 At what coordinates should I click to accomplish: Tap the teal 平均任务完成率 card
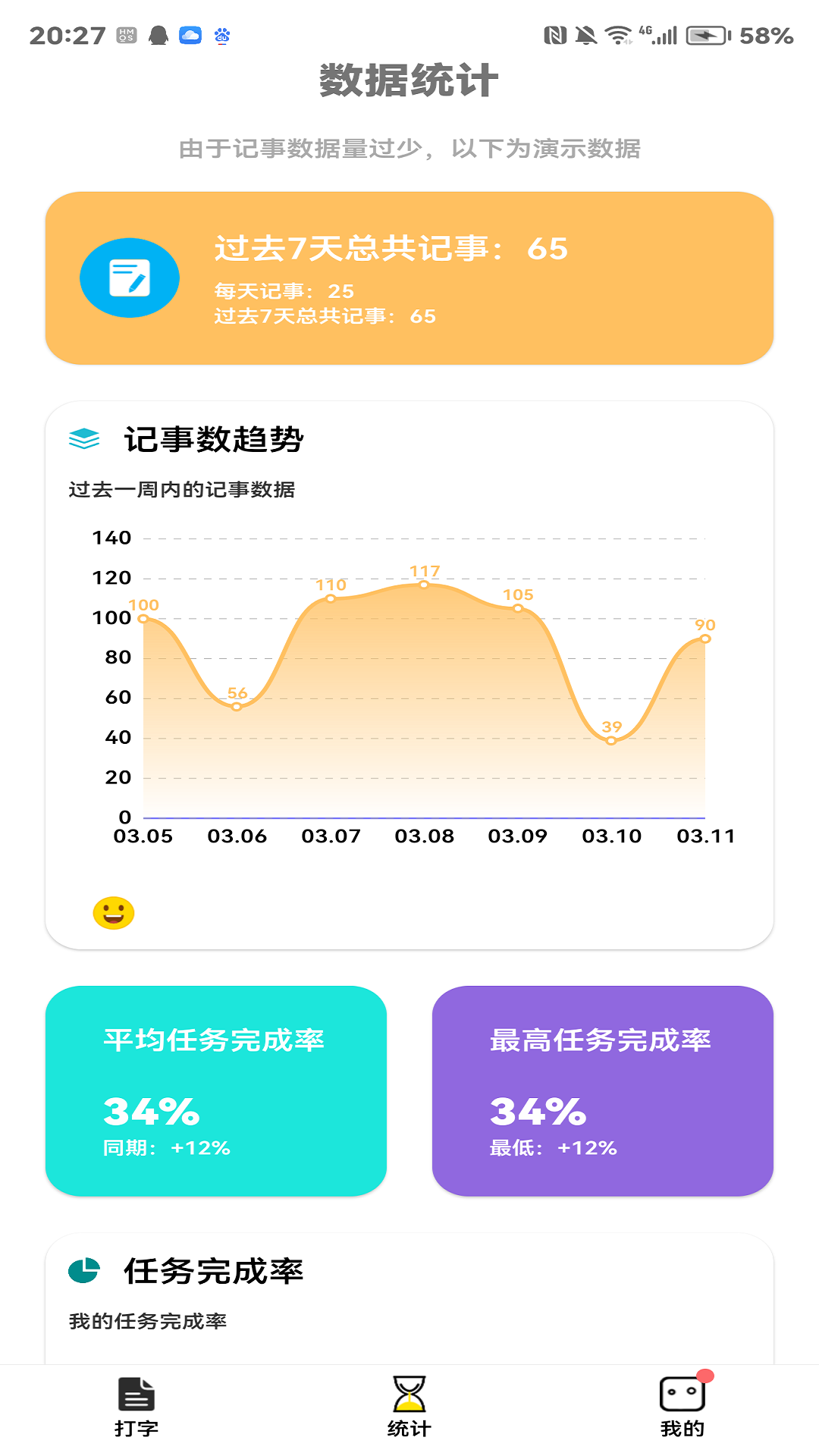[x=217, y=1088]
